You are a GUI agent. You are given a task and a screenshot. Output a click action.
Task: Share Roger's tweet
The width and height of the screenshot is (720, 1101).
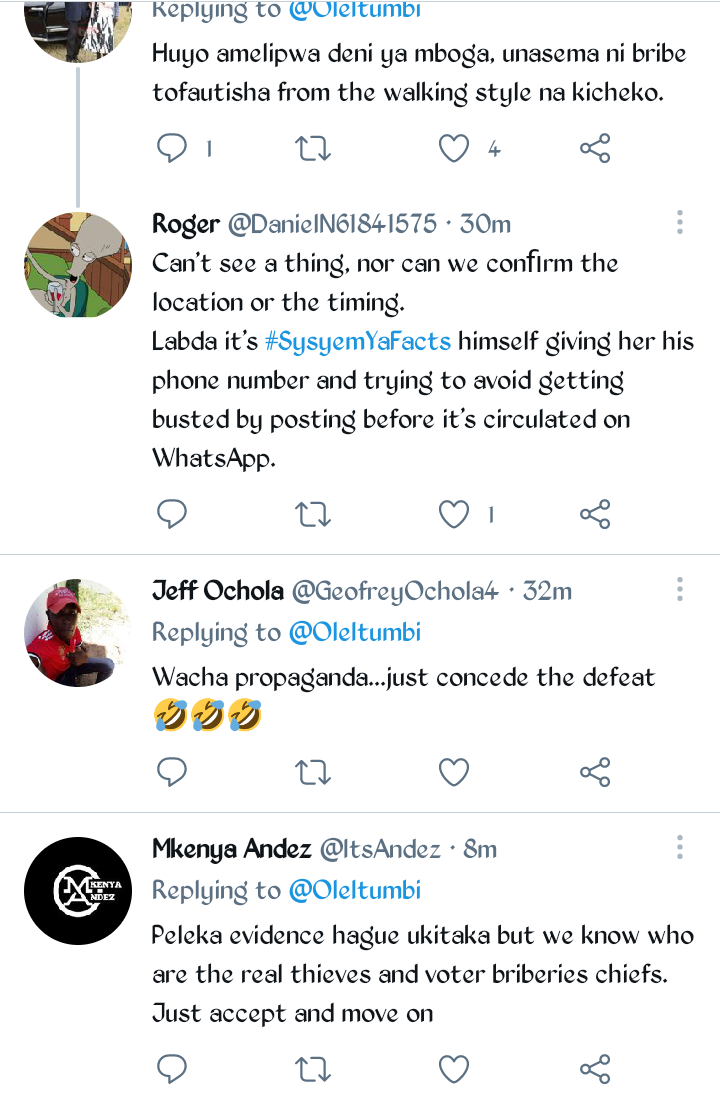click(595, 514)
